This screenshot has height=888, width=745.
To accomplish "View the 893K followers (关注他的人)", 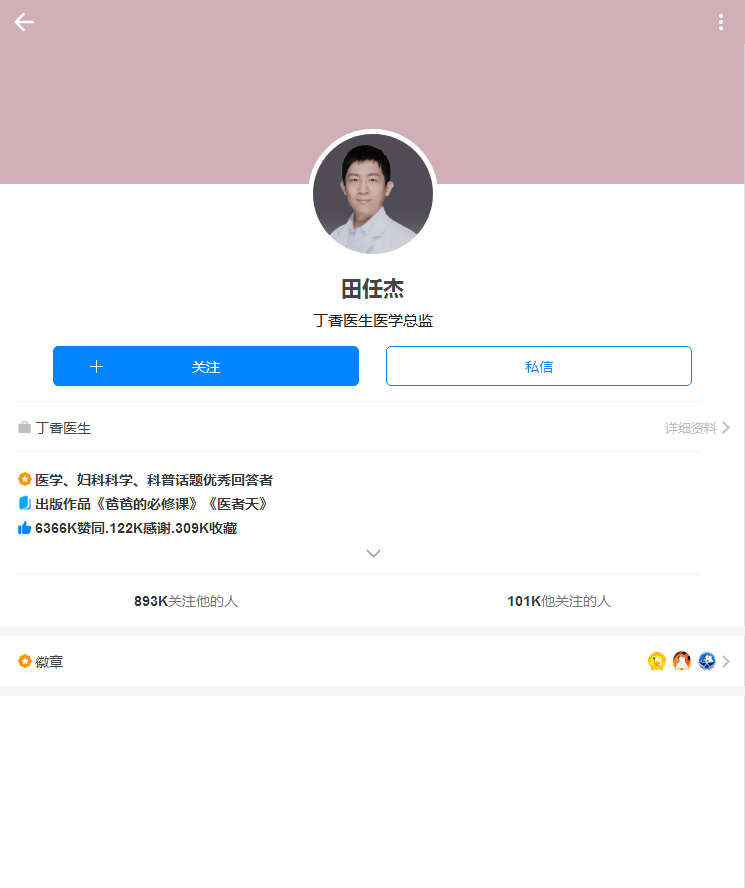I will [x=186, y=601].
